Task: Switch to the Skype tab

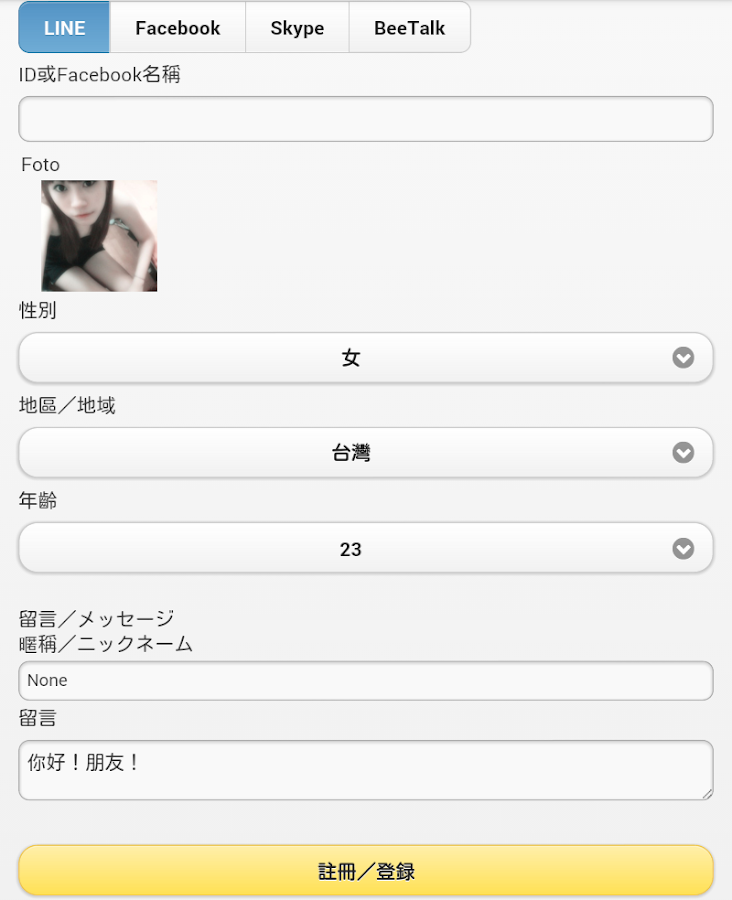Action: coord(297,28)
